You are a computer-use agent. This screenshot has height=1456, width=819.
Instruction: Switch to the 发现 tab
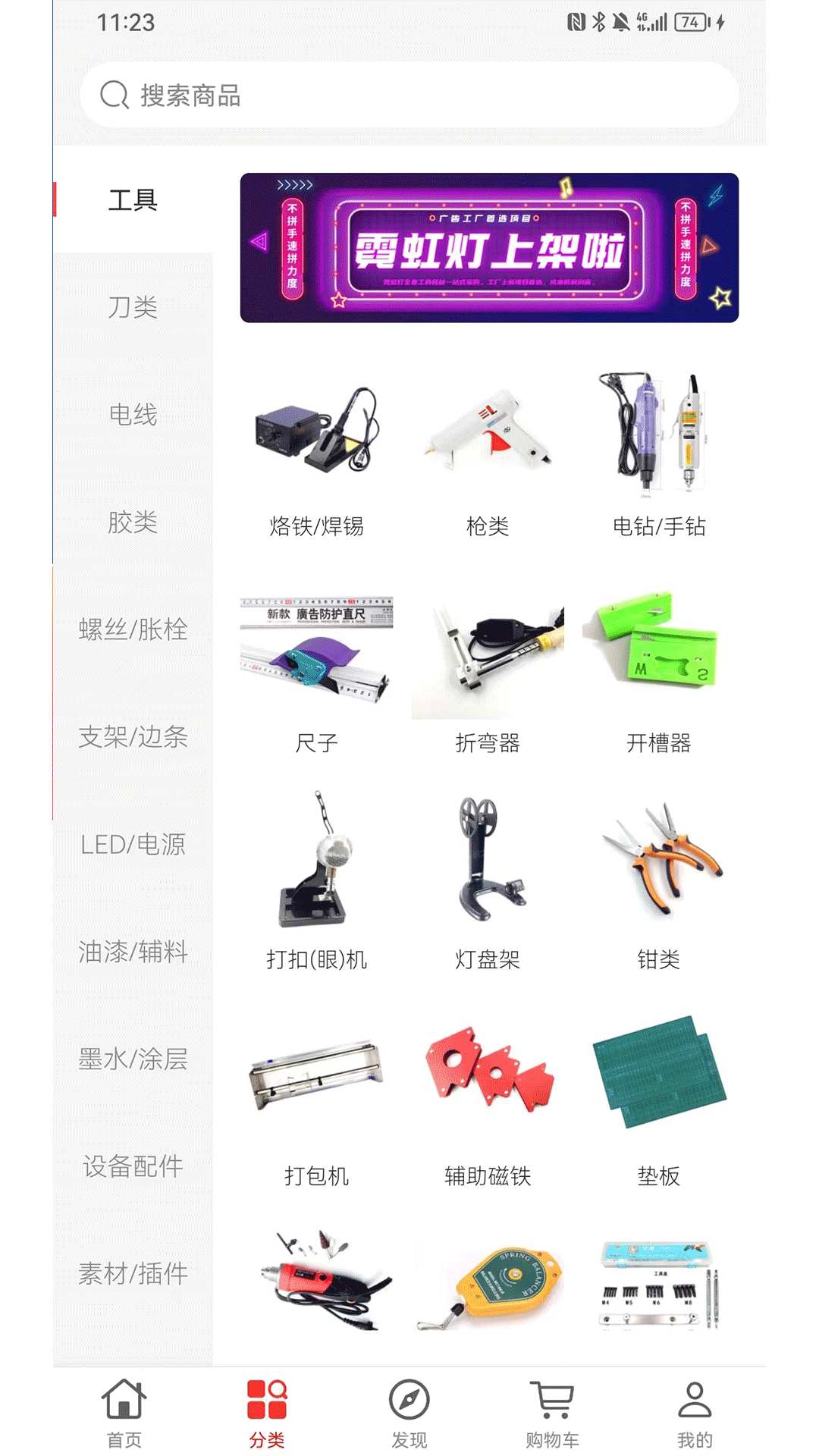409,1412
